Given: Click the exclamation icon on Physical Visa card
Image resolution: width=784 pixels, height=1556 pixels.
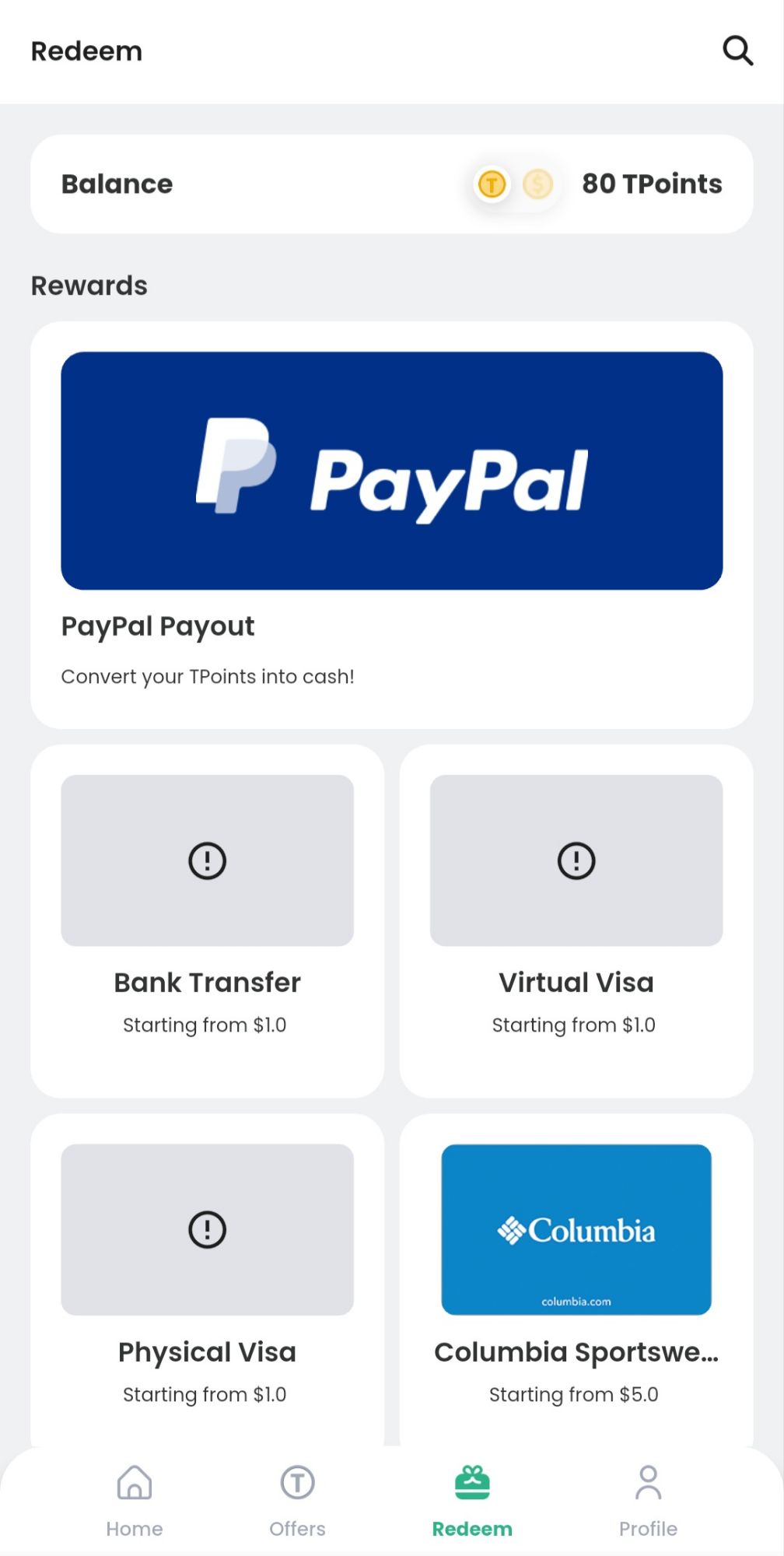Looking at the screenshot, I should (x=206, y=1229).
